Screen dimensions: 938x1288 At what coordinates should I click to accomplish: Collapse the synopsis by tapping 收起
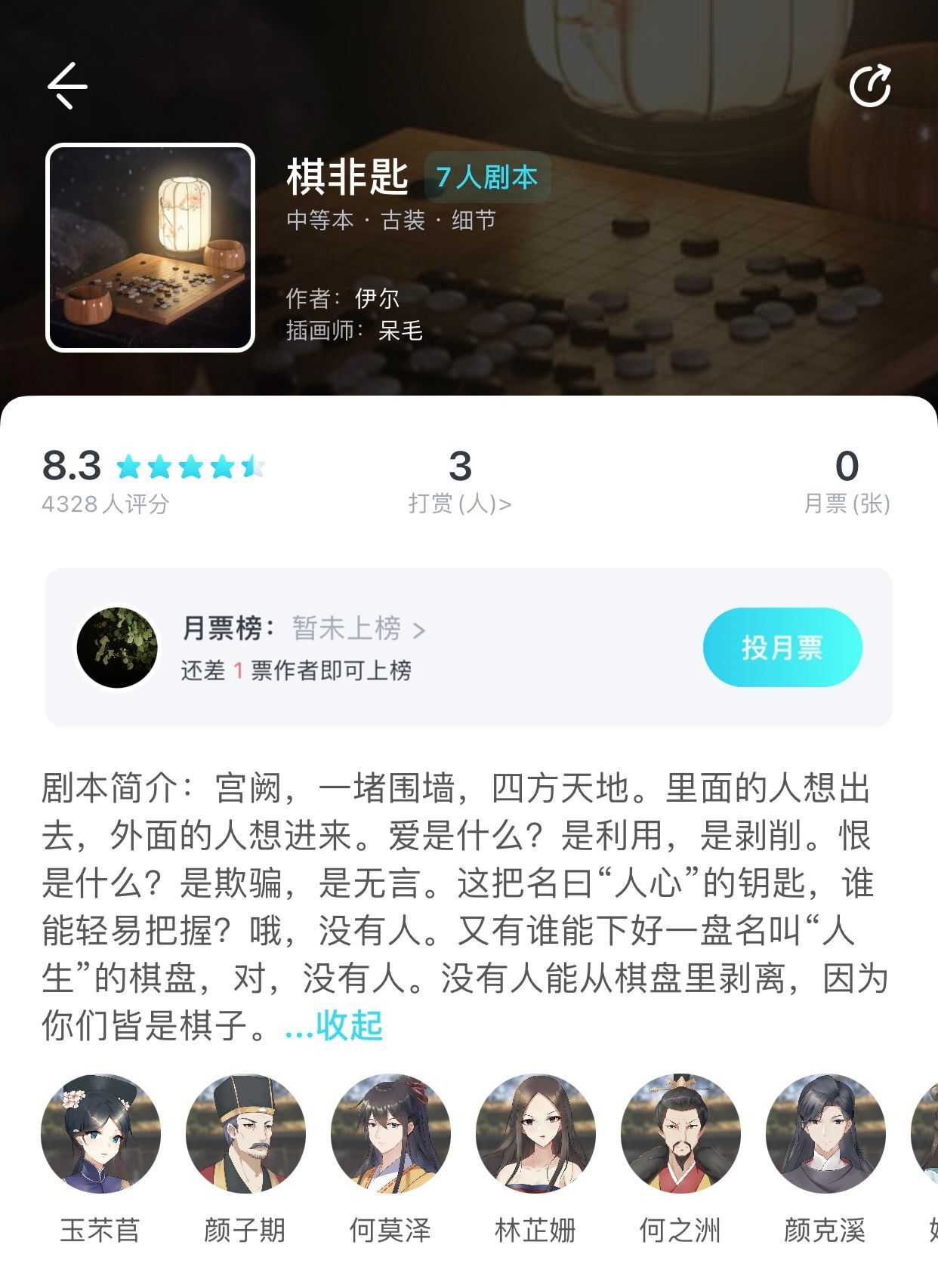(x=351, y=1026)
